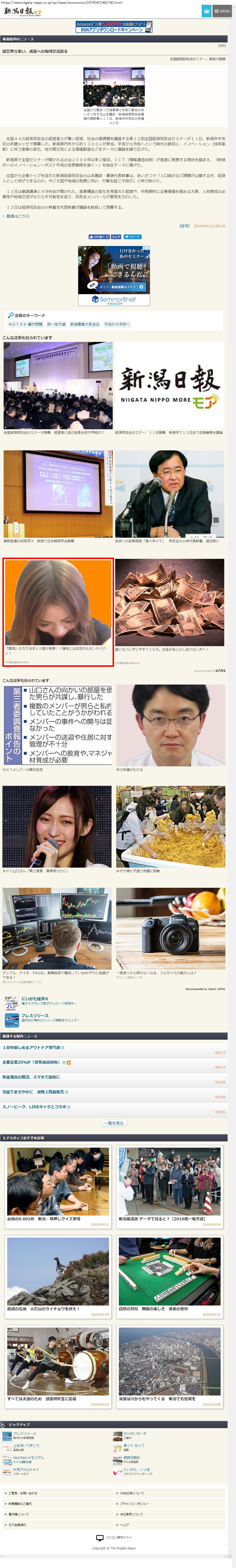Open the MENU button
The width and height of the screenshot is (236, 1568).
pyautogui.click(x=222, y=11)
